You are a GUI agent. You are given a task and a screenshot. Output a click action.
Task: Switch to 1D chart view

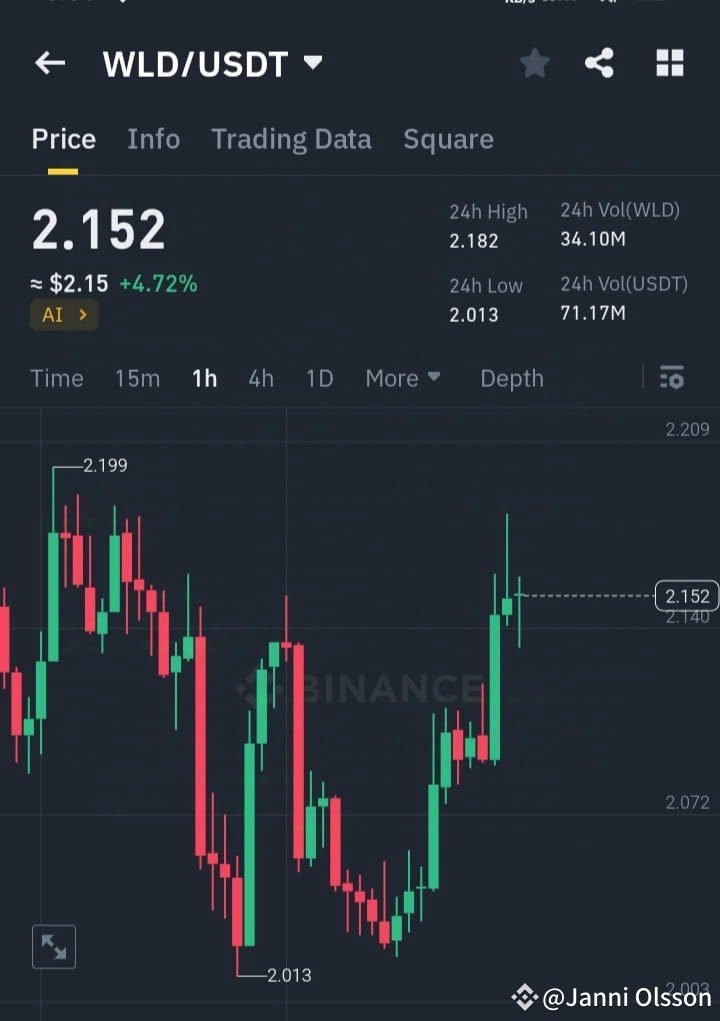(319, 378)
